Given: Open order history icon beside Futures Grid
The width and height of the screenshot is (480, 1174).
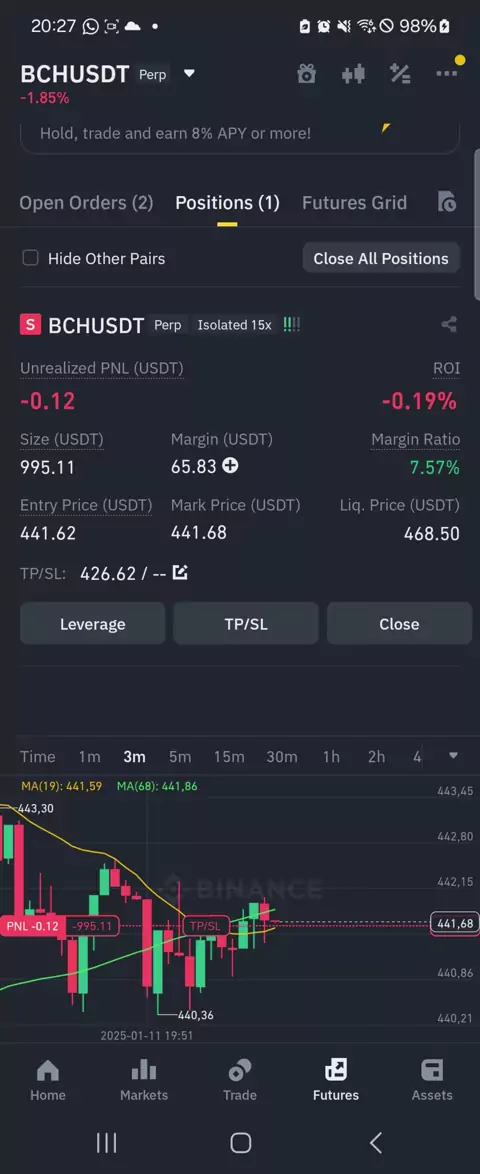Looking at the screenshot, I should [x=446, y=202].
